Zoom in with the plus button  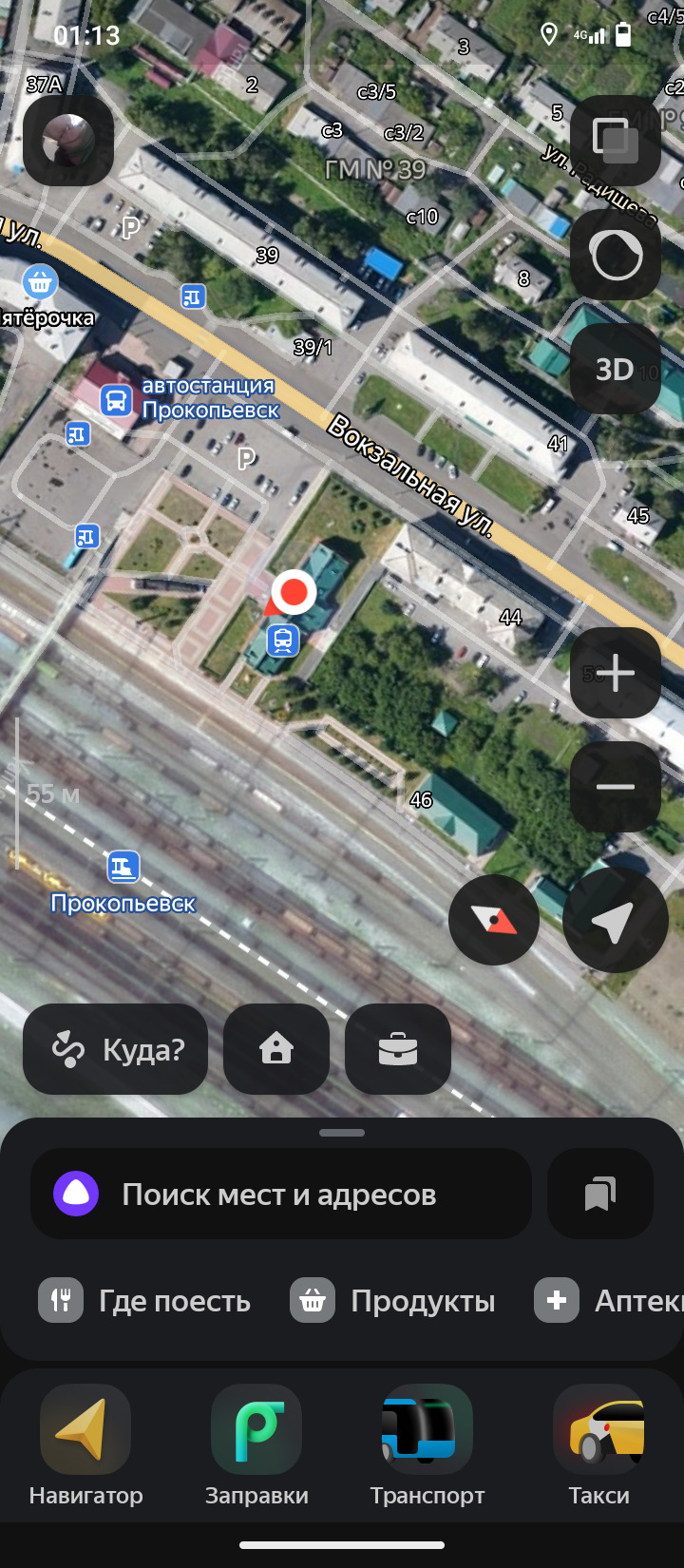coord(616,673)
